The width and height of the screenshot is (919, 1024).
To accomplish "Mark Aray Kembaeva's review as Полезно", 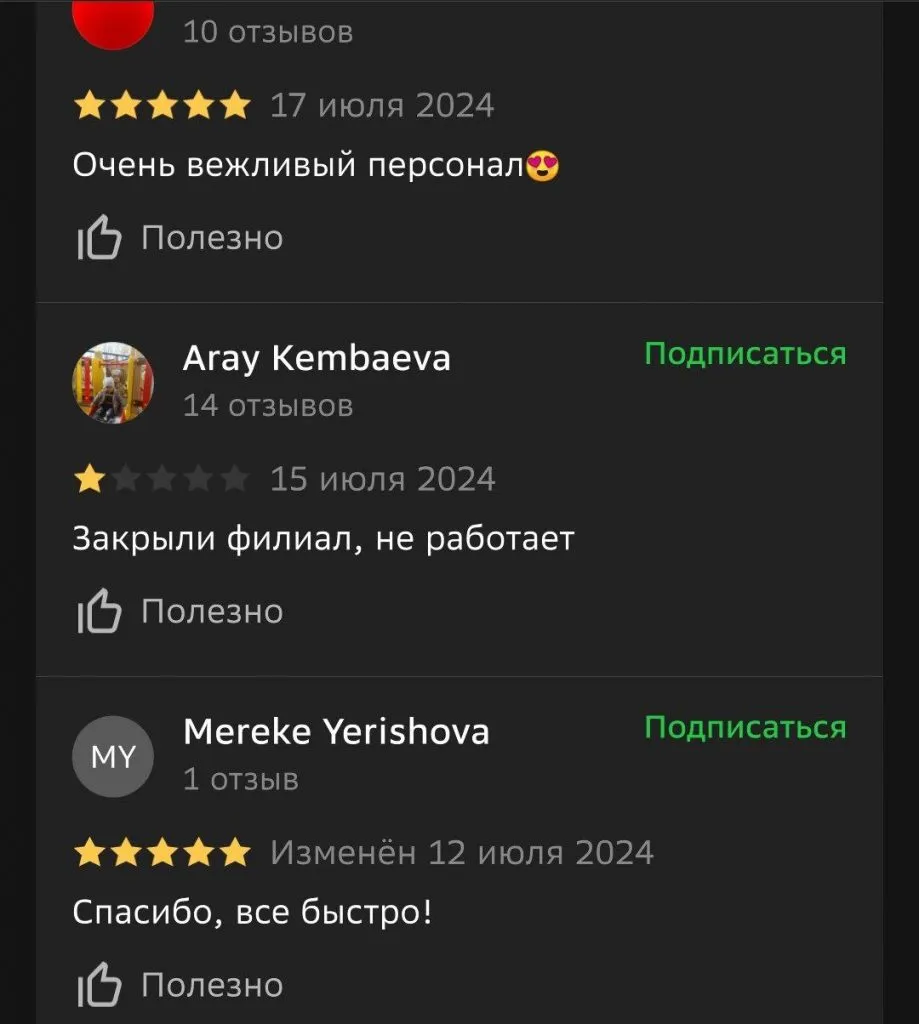I will coord(180,612).
